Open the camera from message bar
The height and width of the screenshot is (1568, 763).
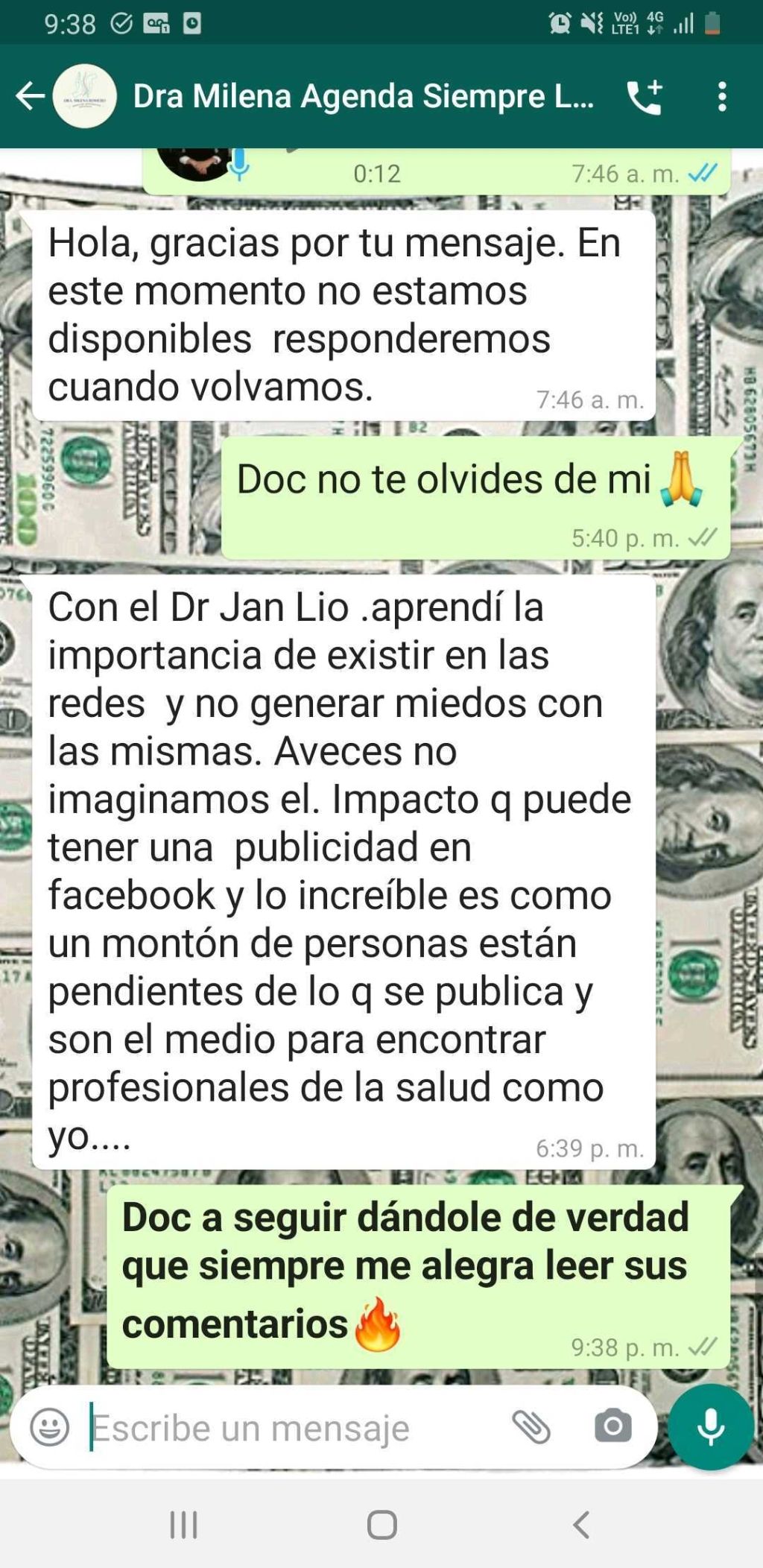click(612, 1426)
